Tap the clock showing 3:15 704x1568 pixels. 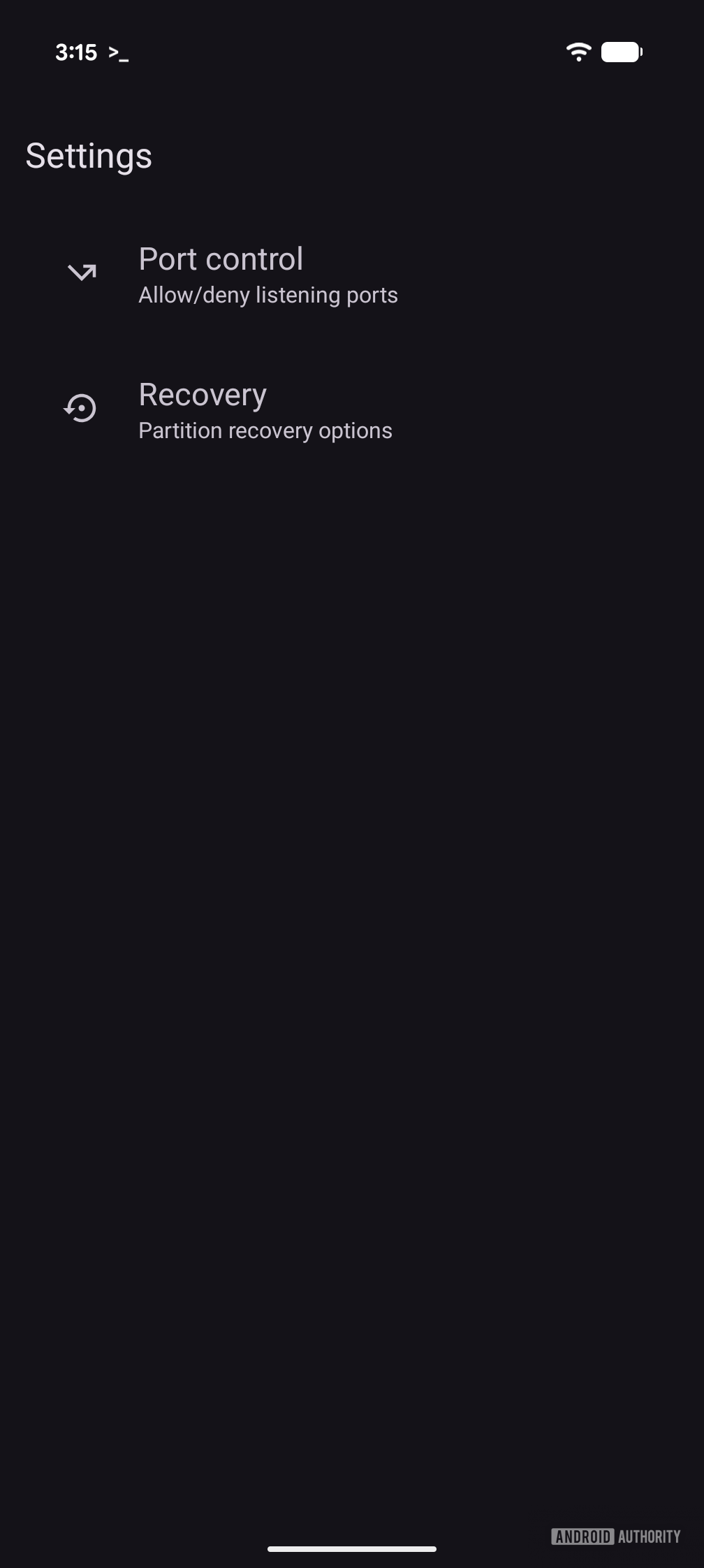click(x=77, y=52)
